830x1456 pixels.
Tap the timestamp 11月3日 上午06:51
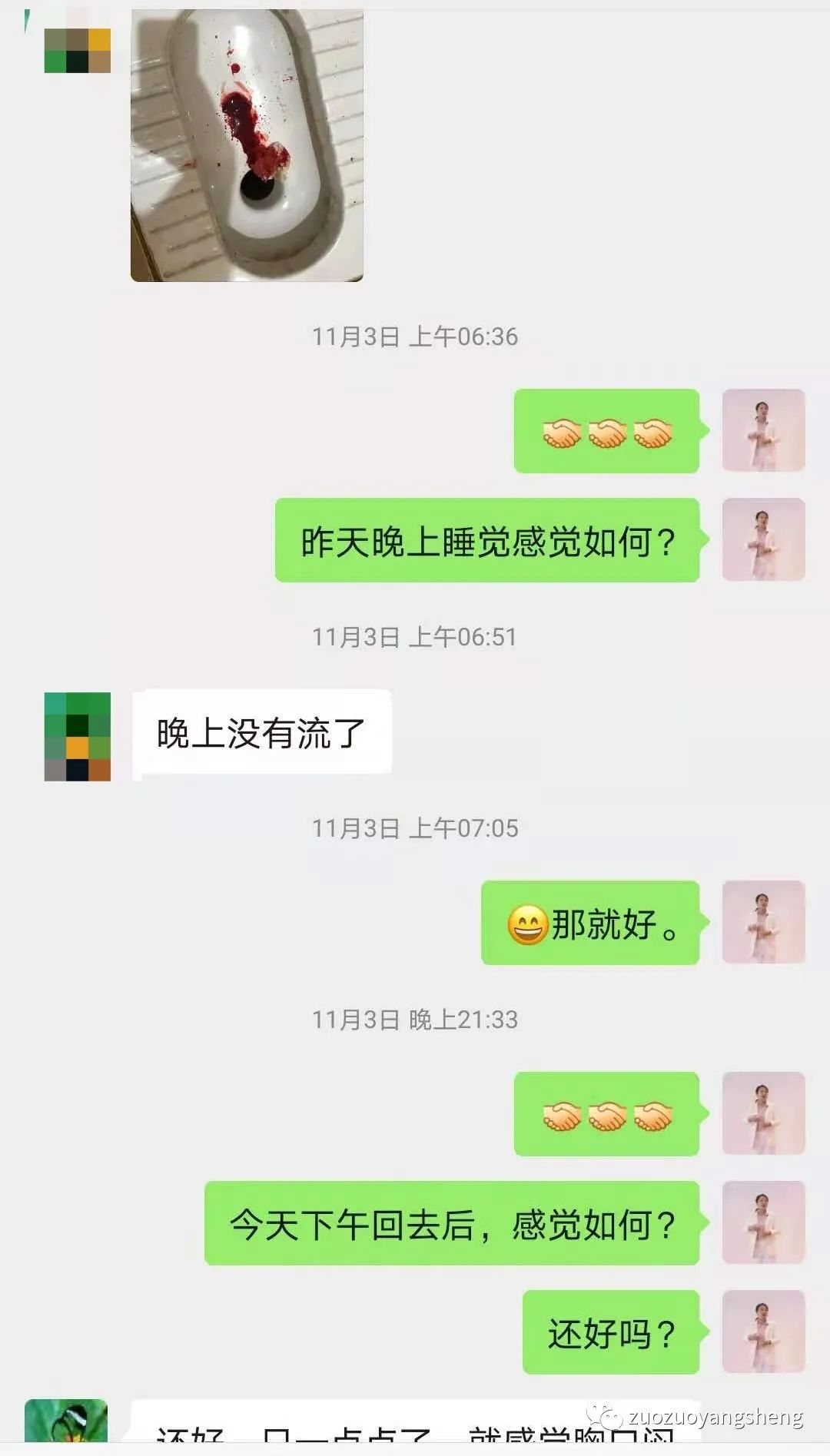click(415, 636)
